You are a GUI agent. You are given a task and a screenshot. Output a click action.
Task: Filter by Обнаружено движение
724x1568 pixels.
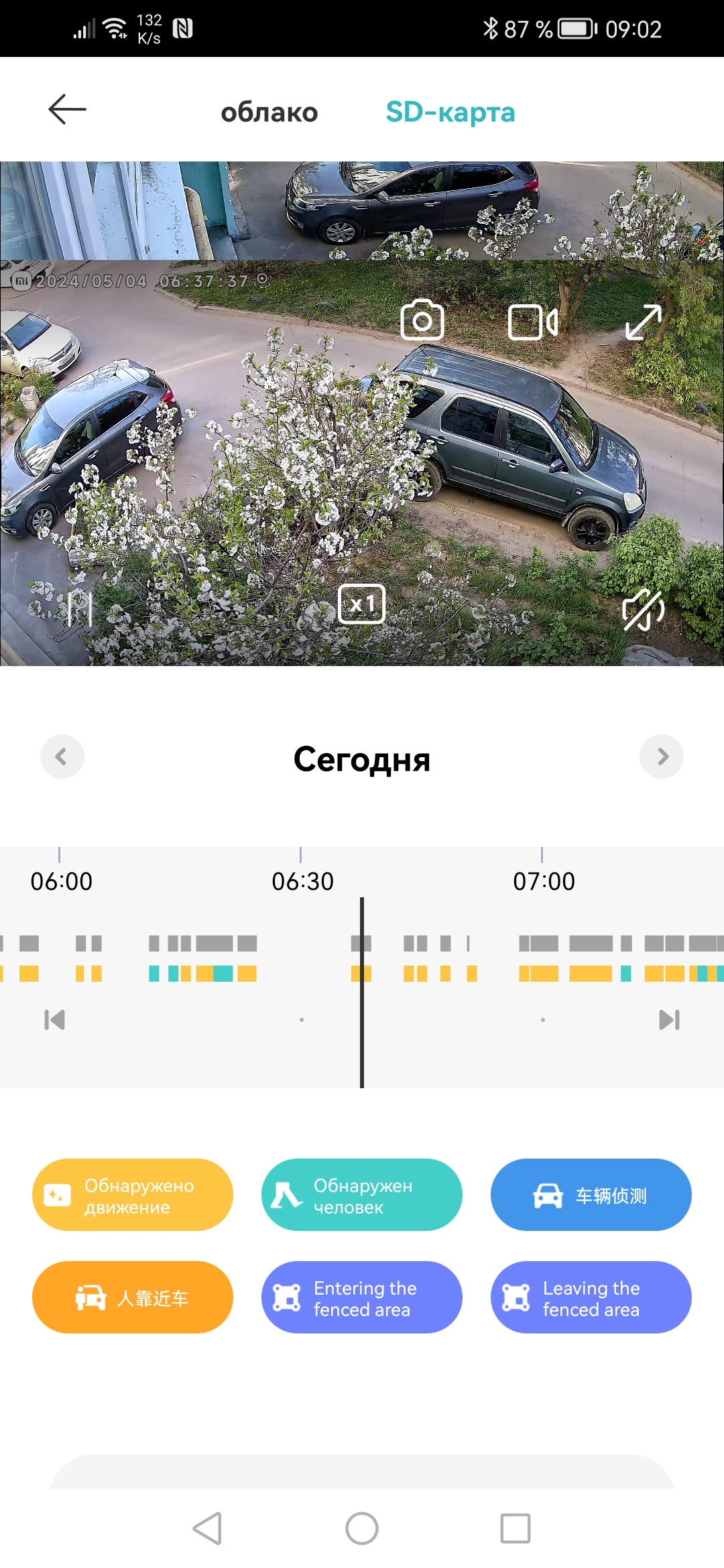(133, 1195)
